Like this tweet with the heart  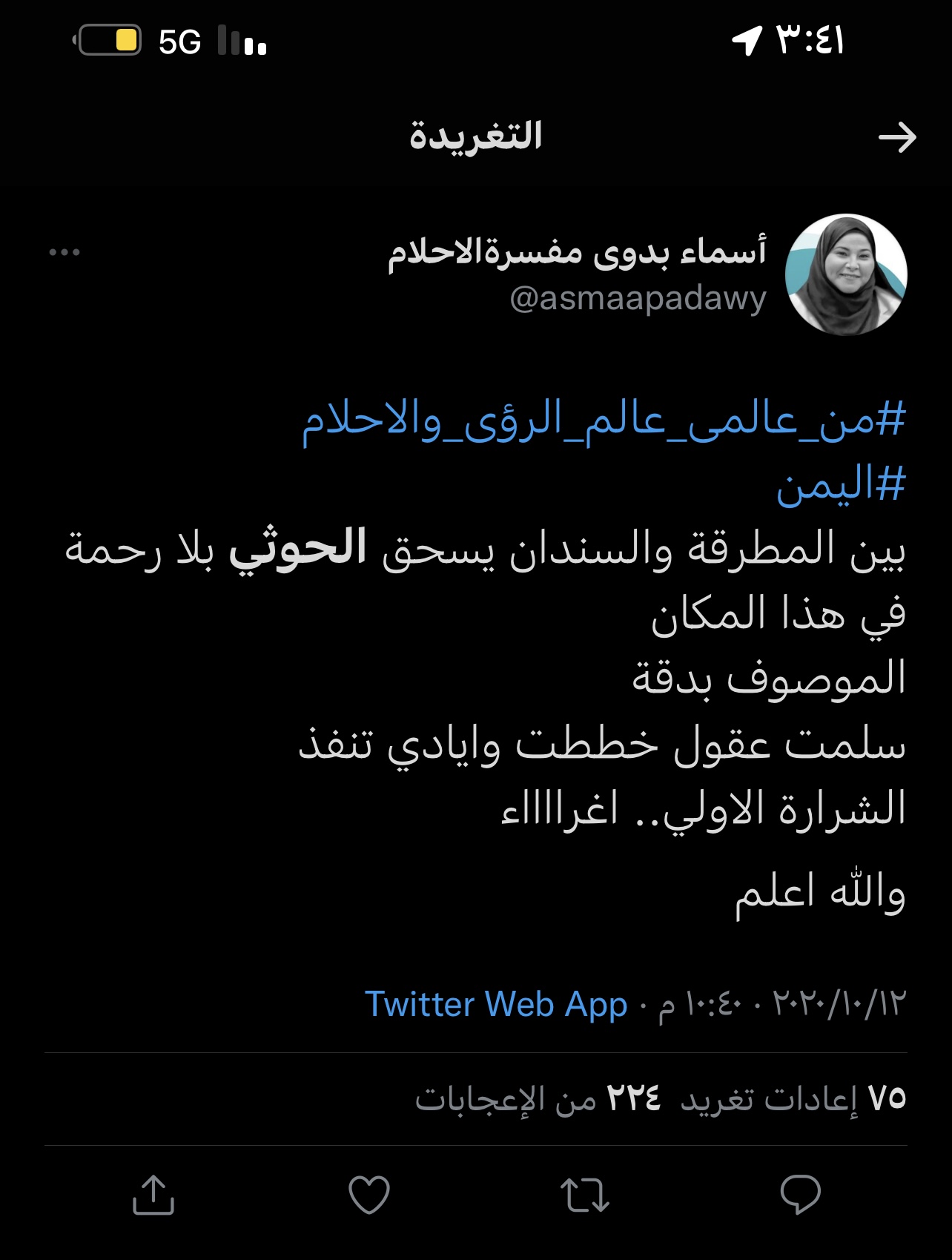[369, 1195]
